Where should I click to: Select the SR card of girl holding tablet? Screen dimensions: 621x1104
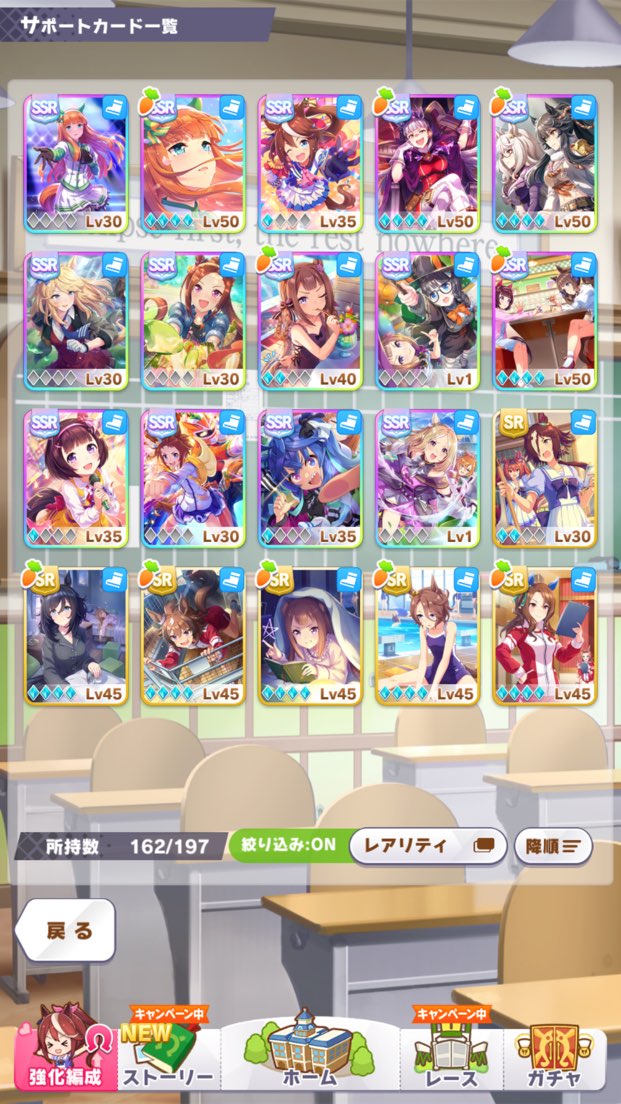pos(545,636)
